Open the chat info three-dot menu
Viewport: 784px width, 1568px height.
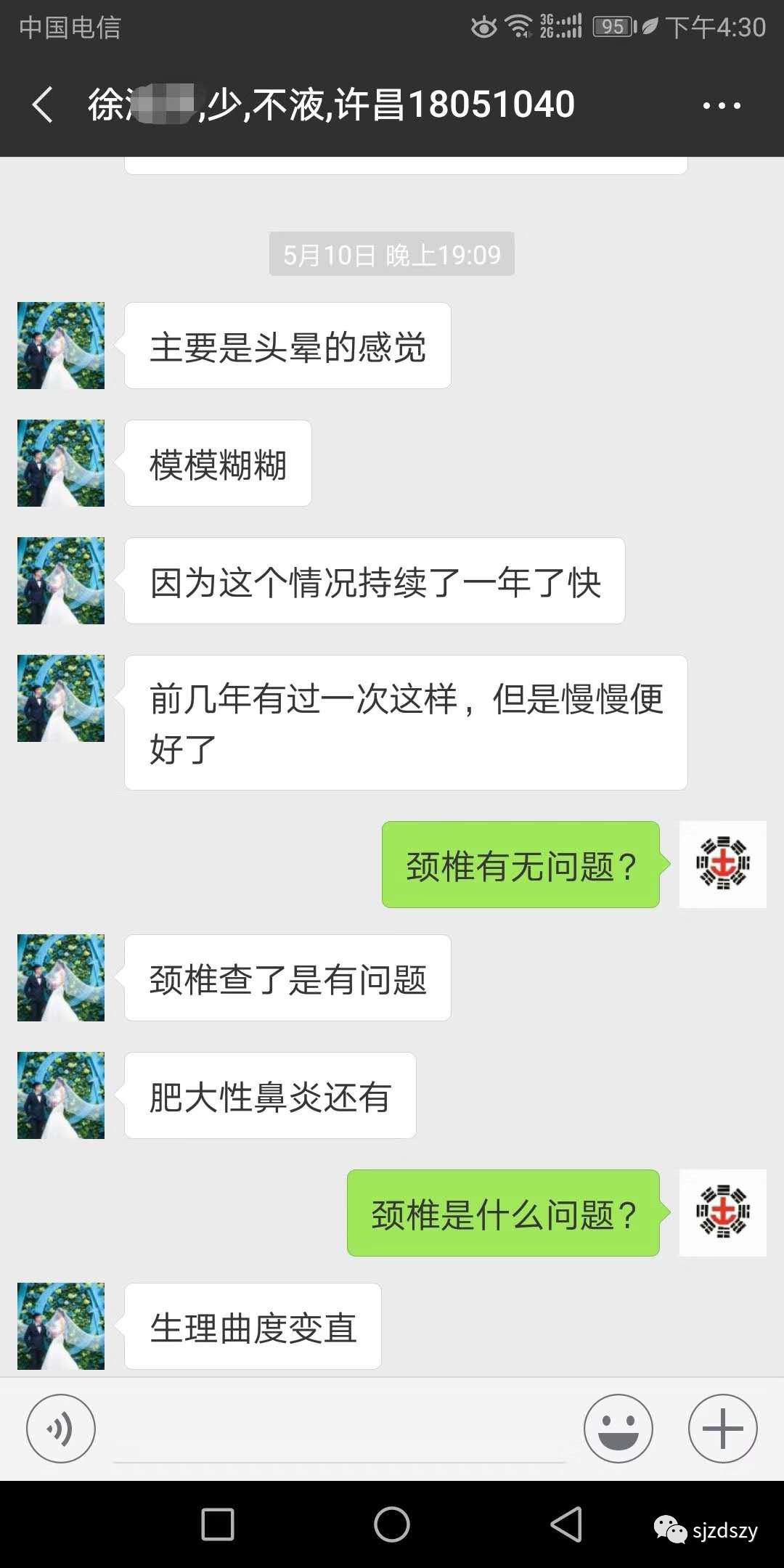click(x=722, y=105)
